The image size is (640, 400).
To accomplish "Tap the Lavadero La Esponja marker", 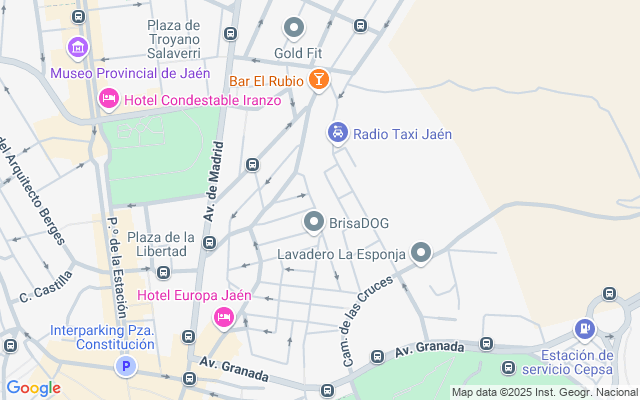I will tap(421, 253).
